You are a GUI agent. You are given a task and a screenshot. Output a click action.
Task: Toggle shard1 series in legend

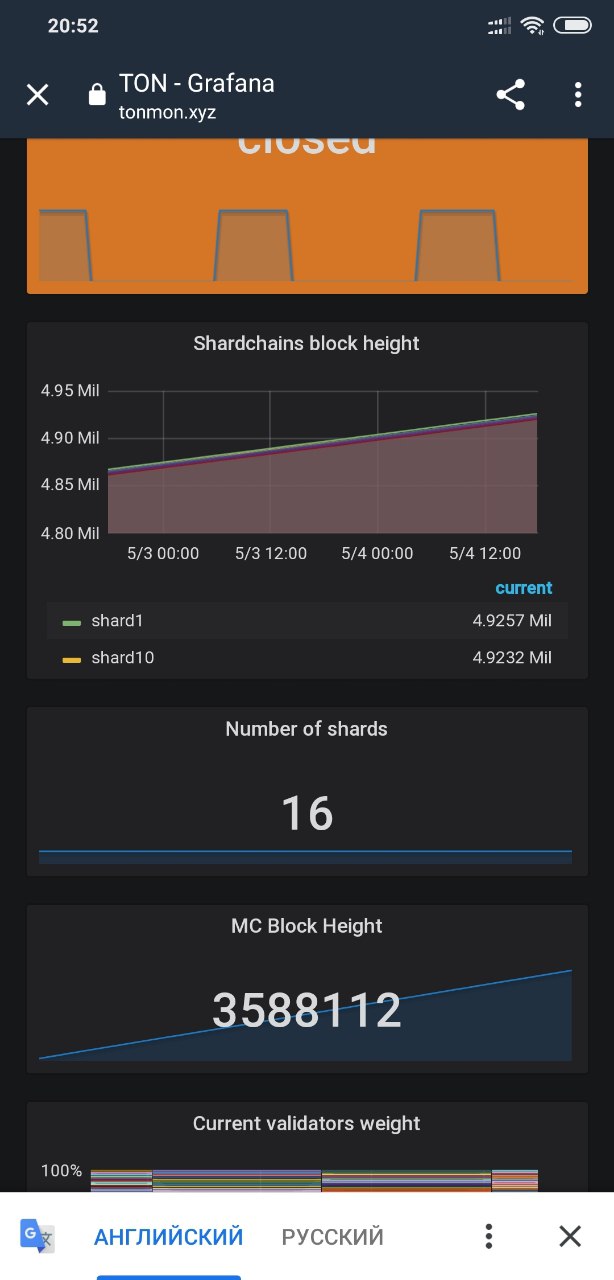coord(117,621)
